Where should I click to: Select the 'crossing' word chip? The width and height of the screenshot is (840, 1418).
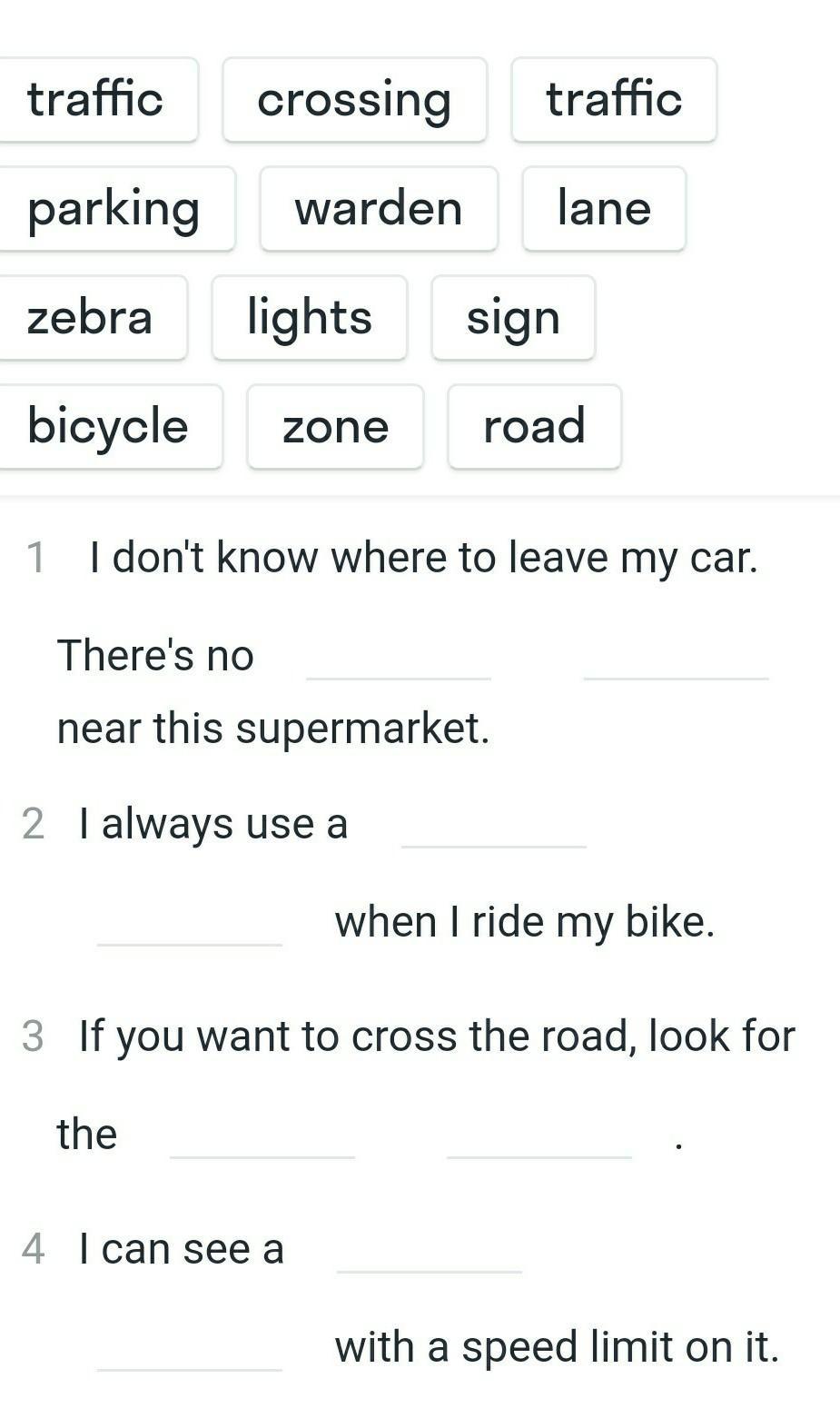[354, 100]
